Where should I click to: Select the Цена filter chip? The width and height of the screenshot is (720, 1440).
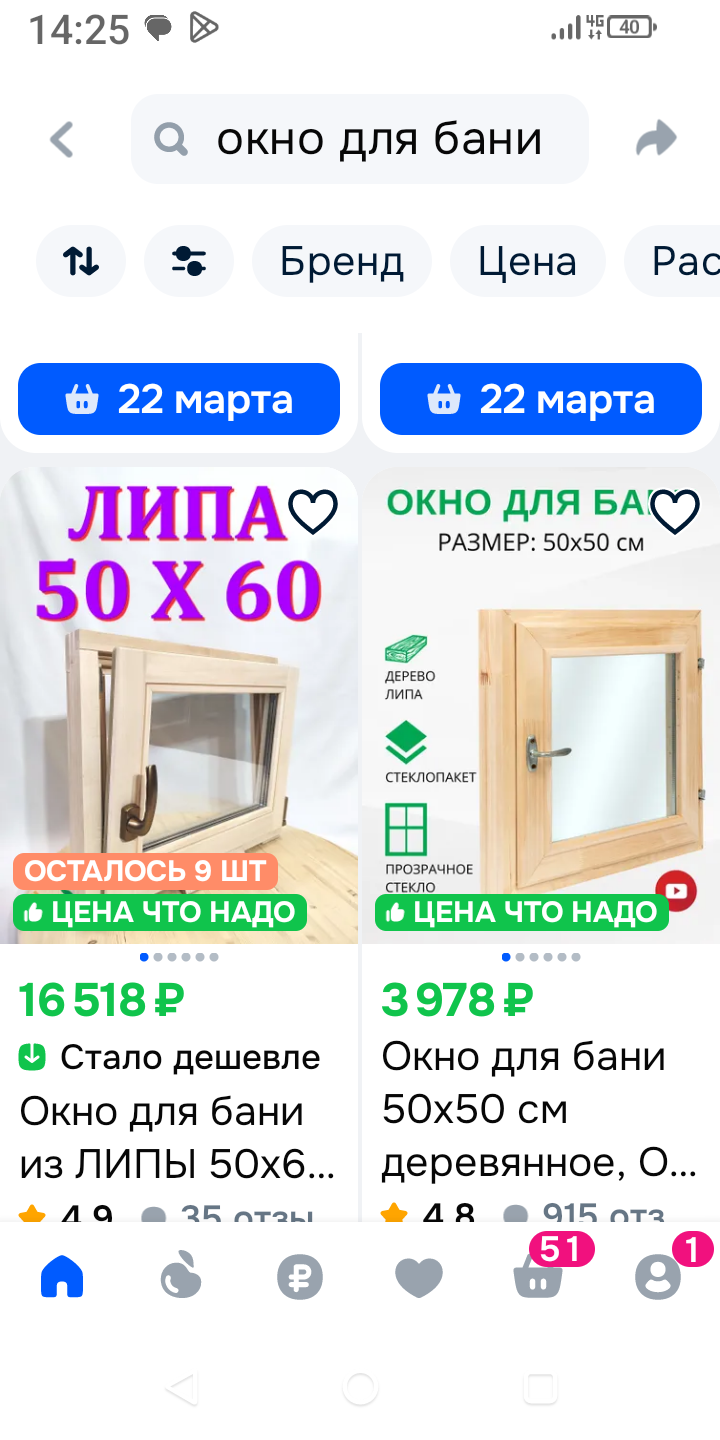coord(527,262)
